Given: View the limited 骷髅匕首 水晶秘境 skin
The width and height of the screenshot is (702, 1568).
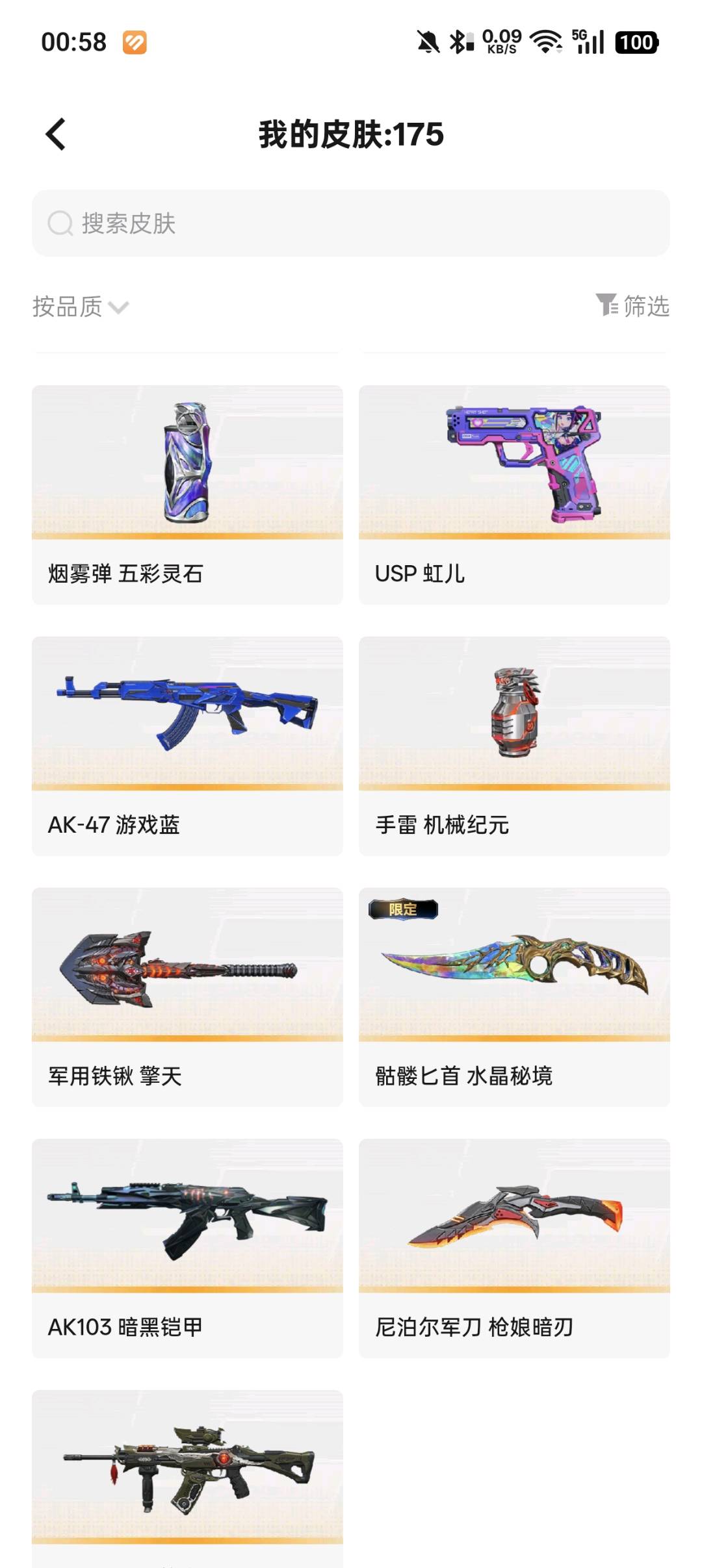Looking at the screenshot, I should point(514,997).
